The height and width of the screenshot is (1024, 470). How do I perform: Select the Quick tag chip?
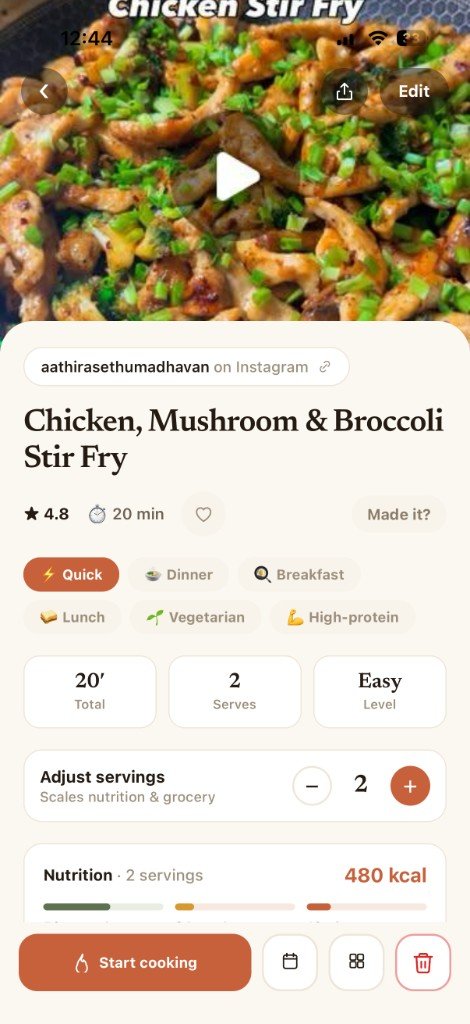pos(72,575)
